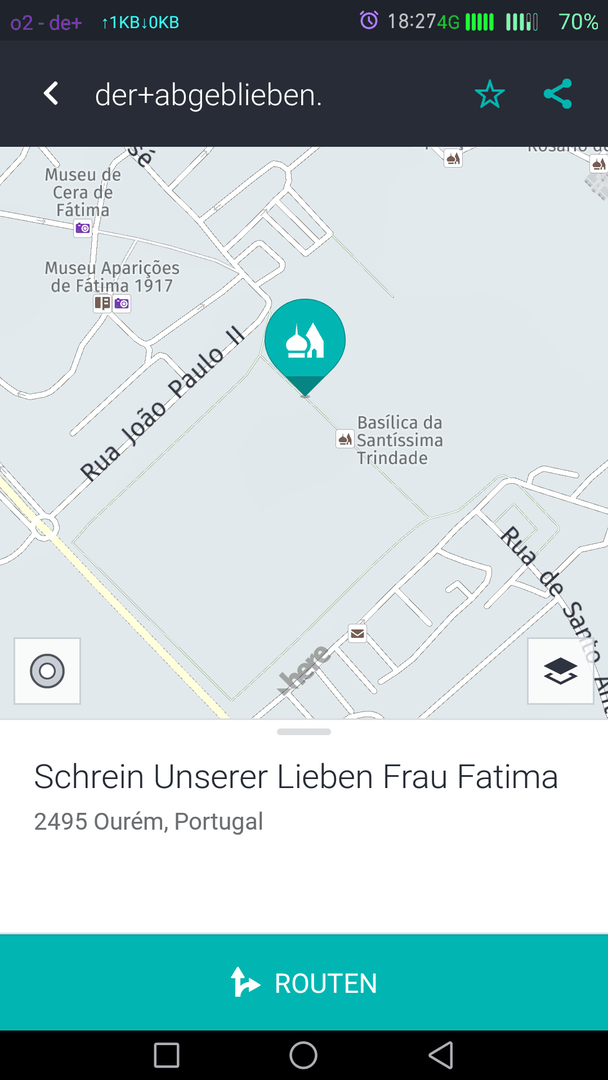Screen dimensions: 608x1080
Task: Save this place with the star icon
Action: [490, 95]
